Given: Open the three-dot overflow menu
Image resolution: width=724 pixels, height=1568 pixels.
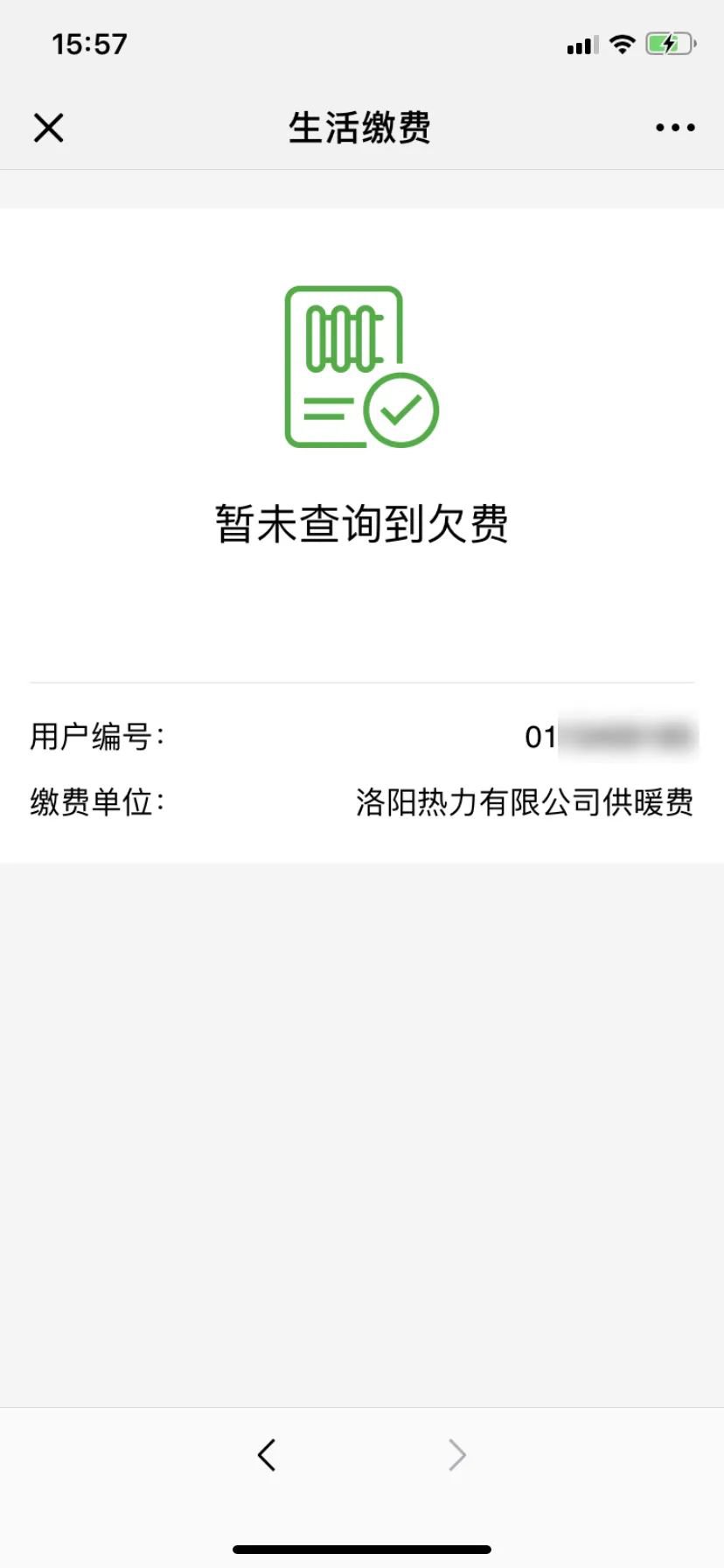Looking at the screenshot, I should 675,128.
